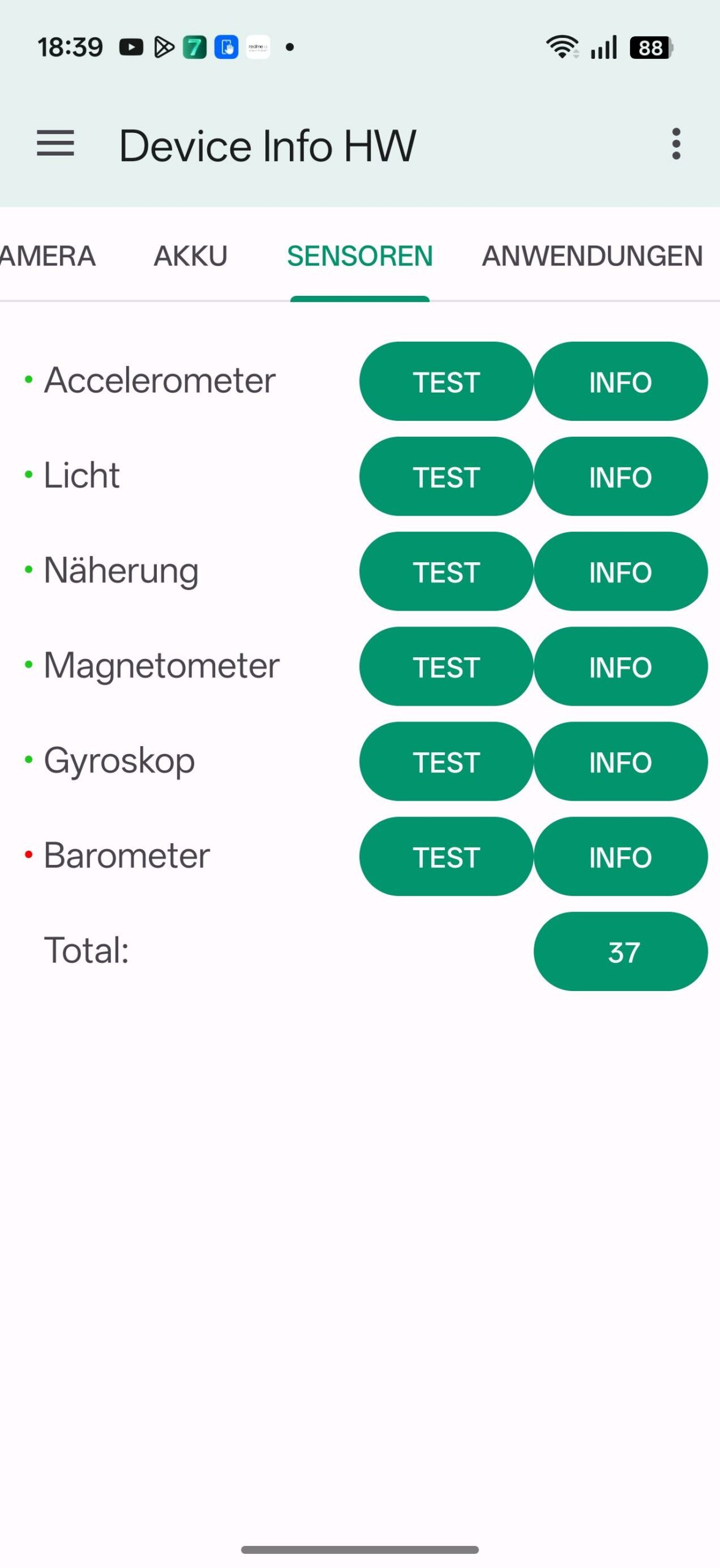Show Accelerometer info
This screenshot has height=1568, width=720.
click(x=620, y=382)
